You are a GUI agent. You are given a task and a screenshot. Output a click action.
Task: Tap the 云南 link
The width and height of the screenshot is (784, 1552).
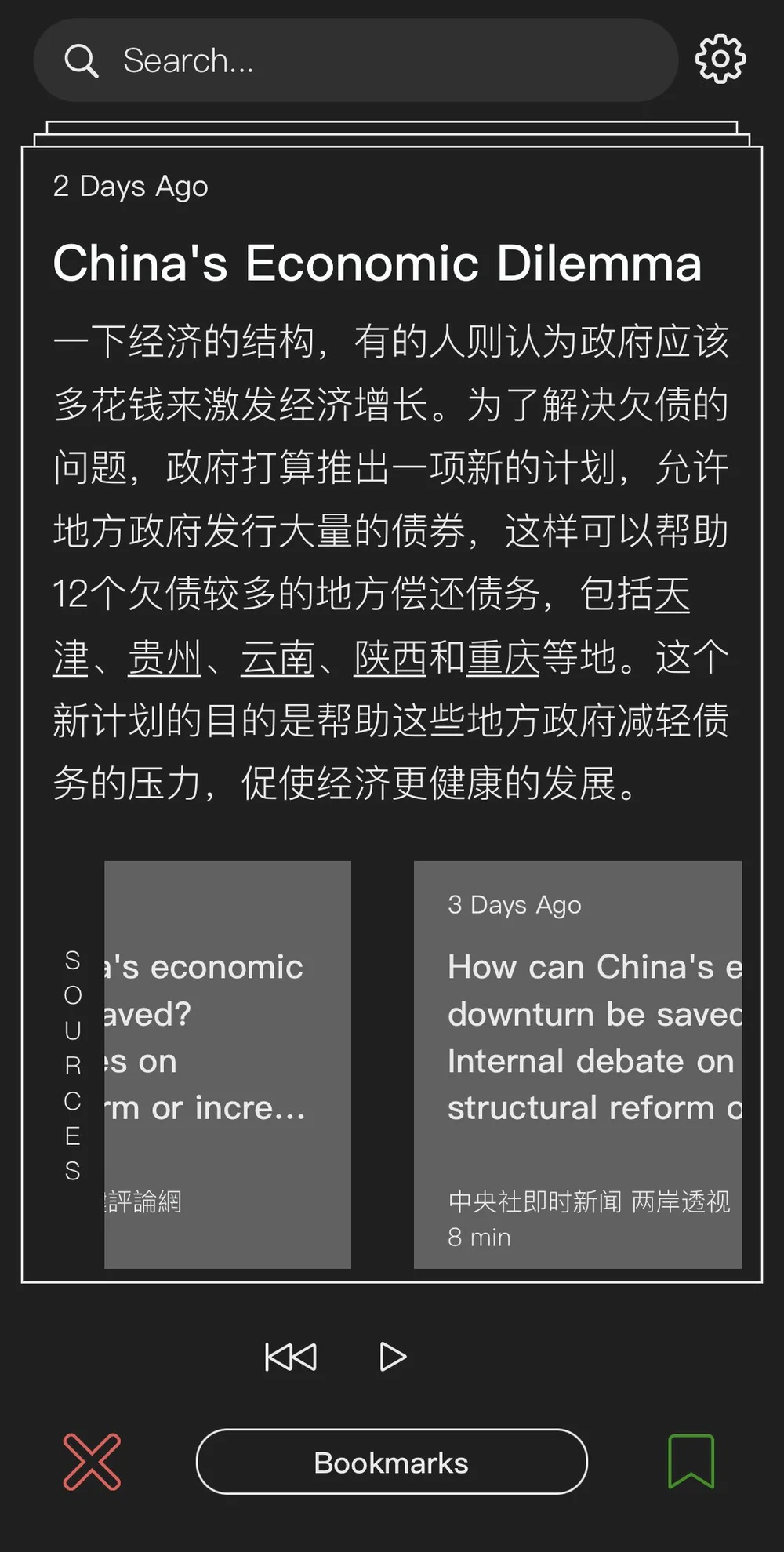(x=278, y=657)
